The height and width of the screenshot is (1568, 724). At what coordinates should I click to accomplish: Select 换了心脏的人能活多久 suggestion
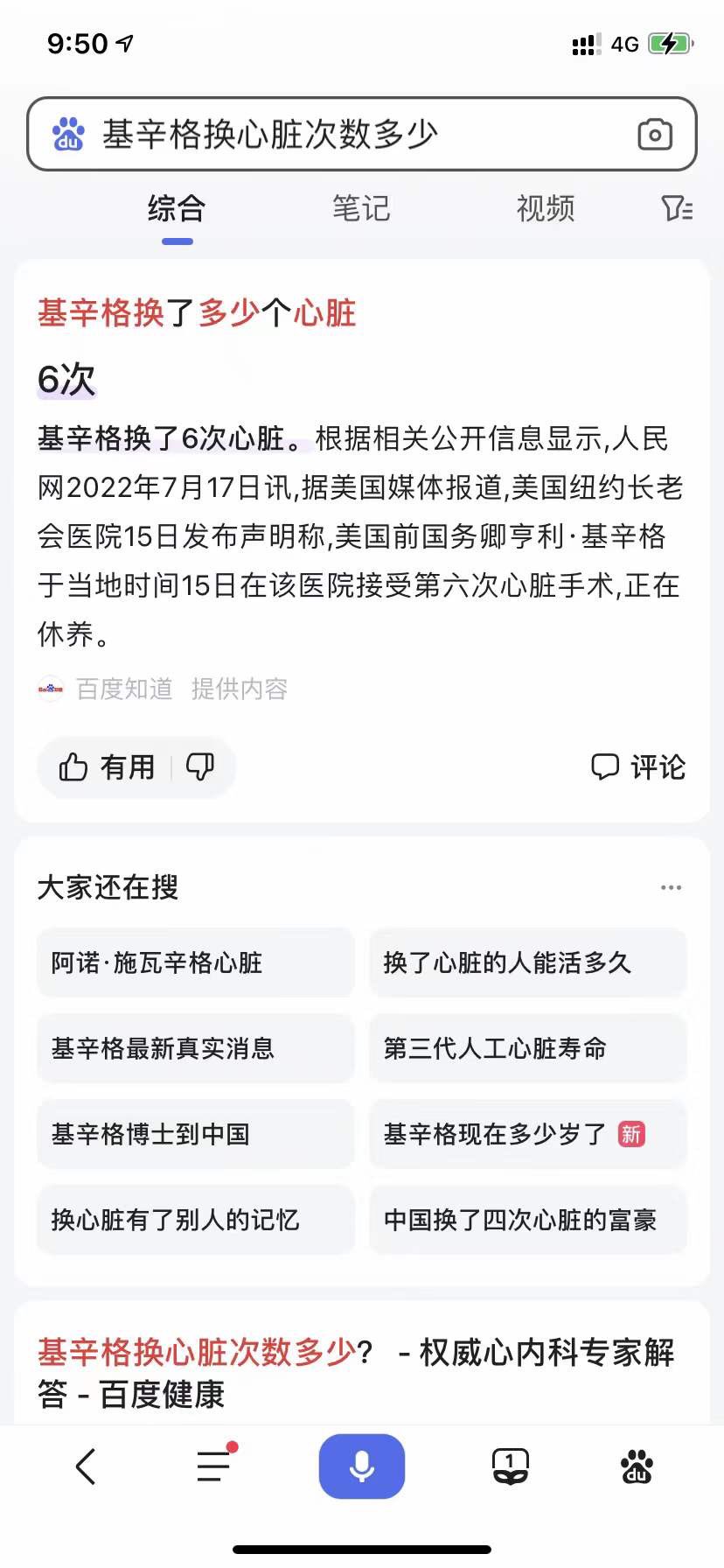(x=528, y=962)
